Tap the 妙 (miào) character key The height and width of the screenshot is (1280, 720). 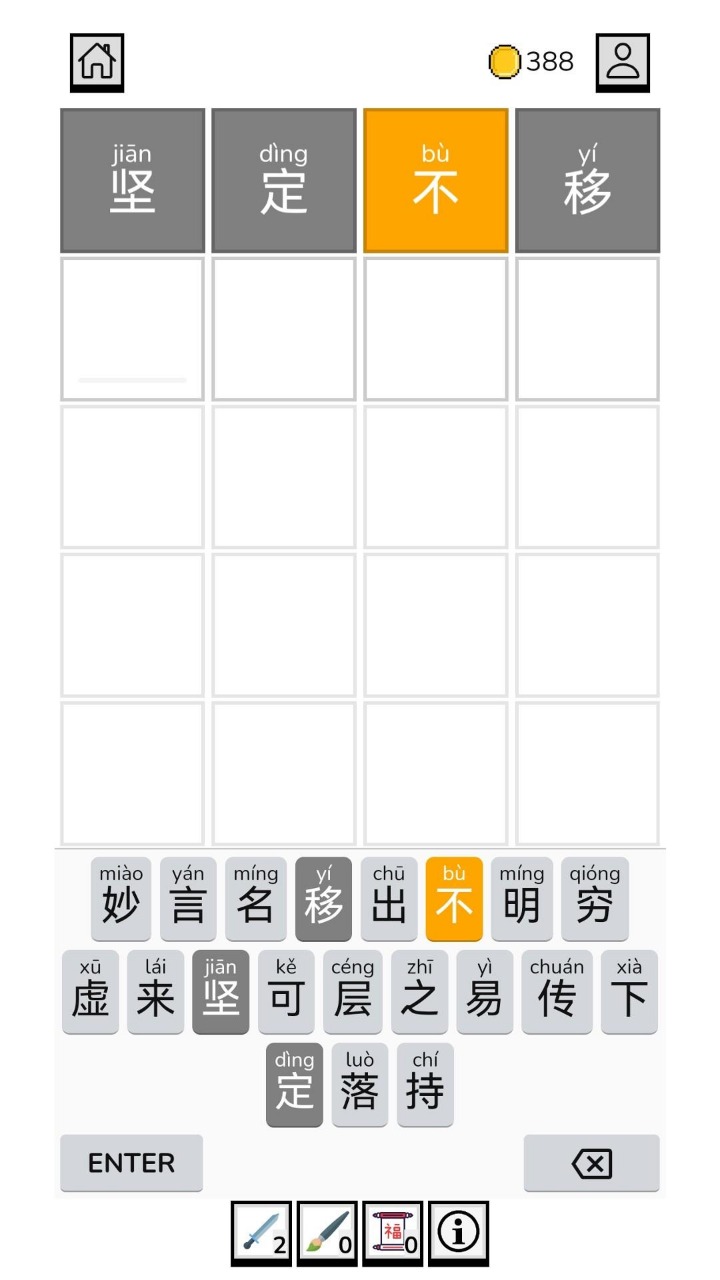[x=121, y=898]
